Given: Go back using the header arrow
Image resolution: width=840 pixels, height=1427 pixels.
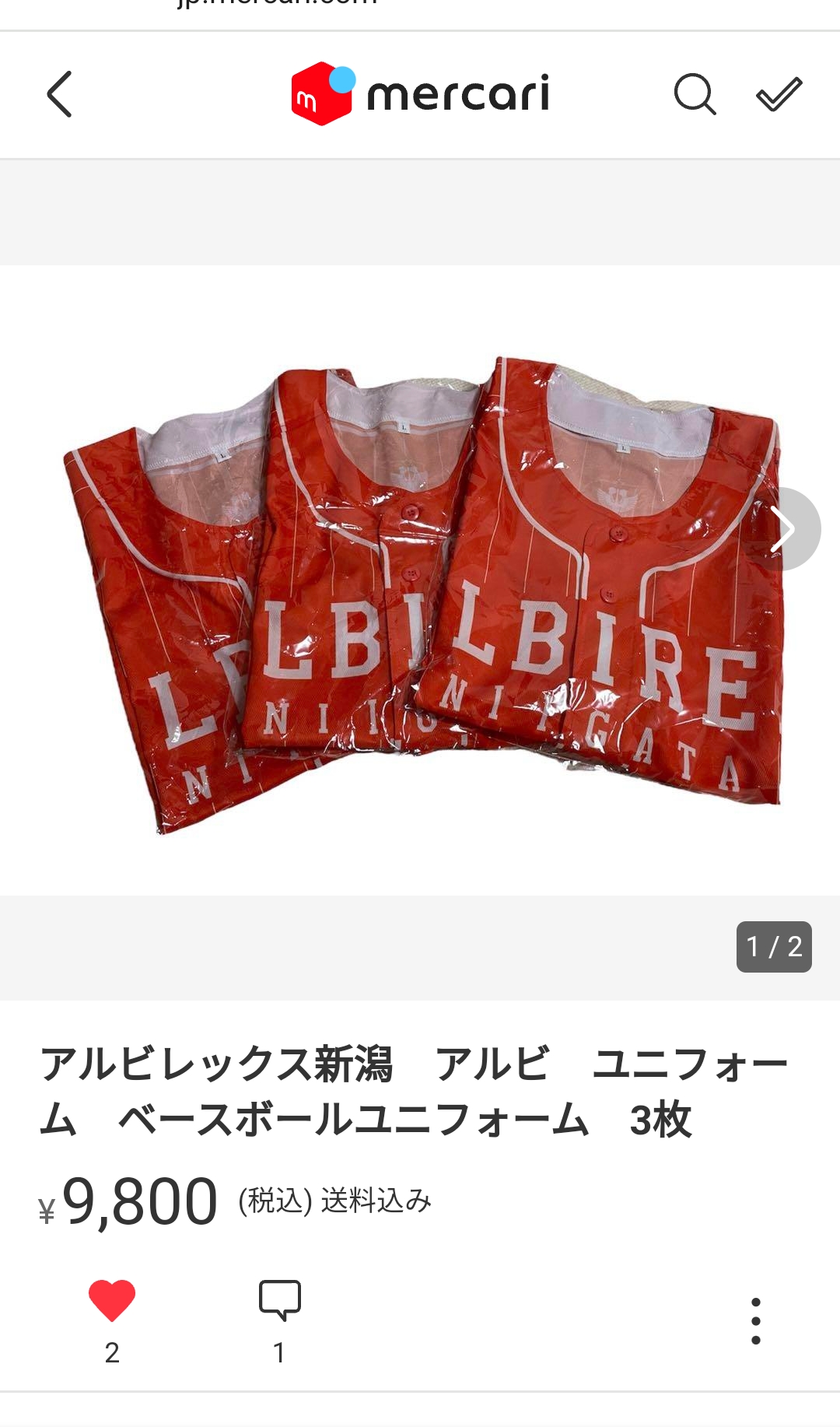Looking at the screenshot, I should pos(59,94).
